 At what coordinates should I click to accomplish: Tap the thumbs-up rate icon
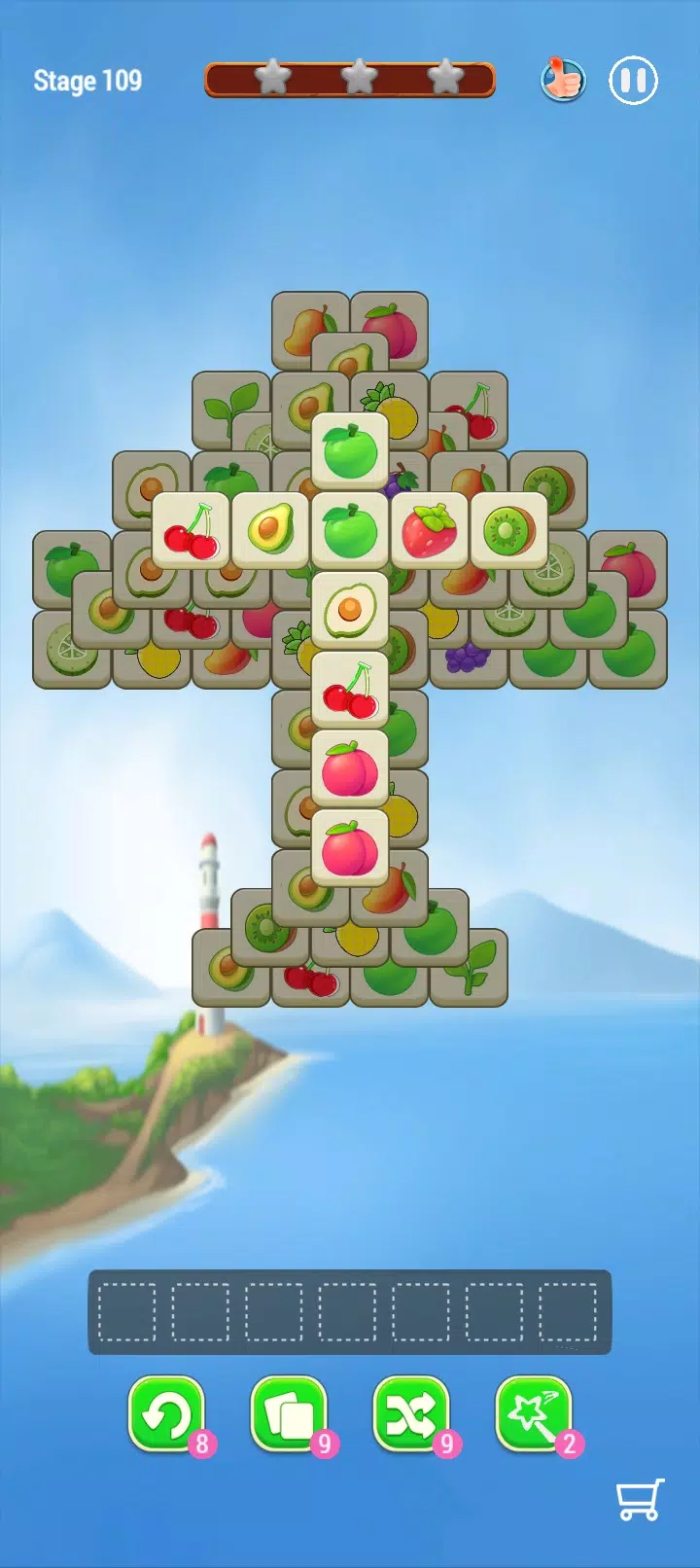(563, 80)
